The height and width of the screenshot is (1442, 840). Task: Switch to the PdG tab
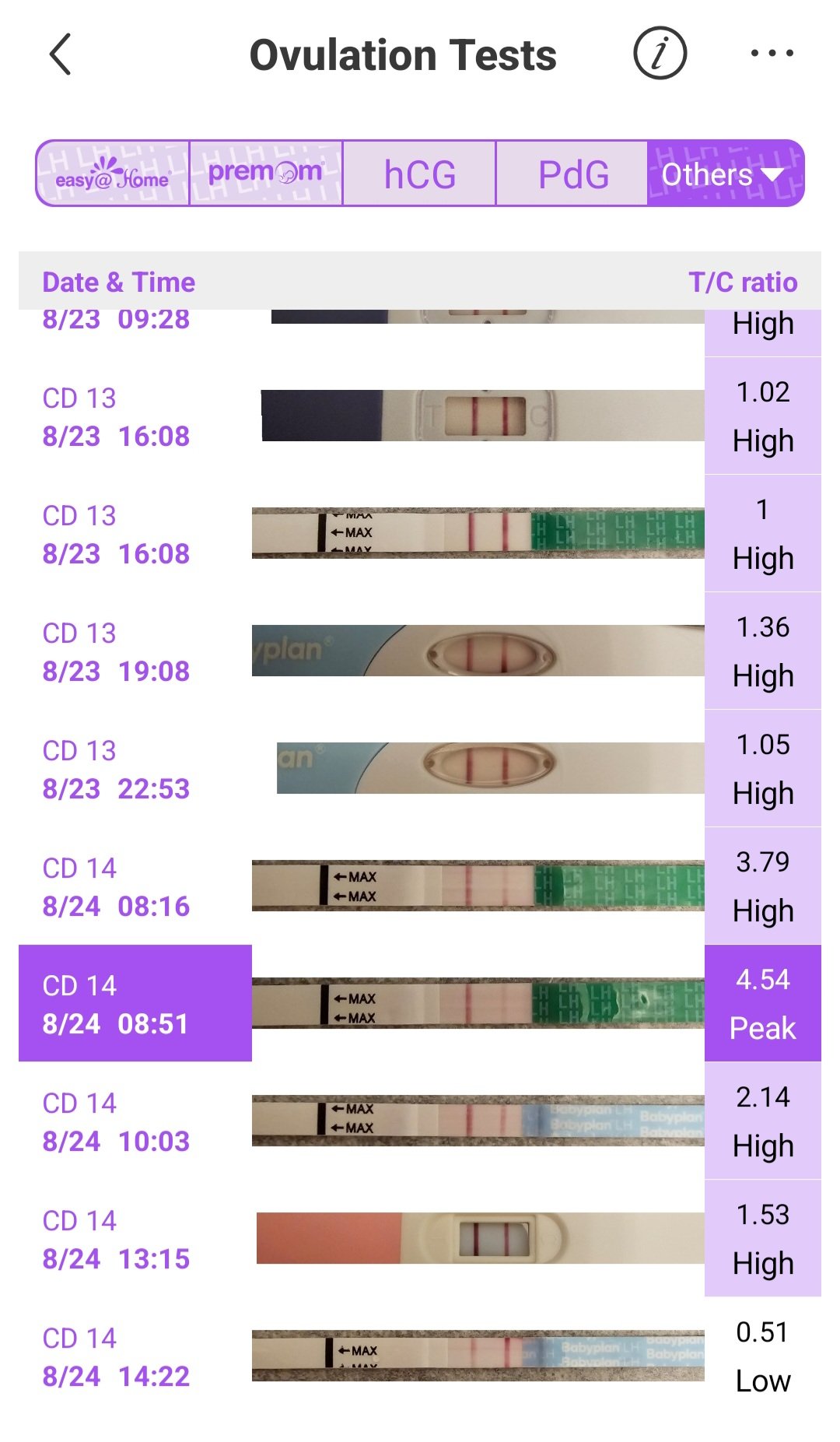[x=572, y=174]
